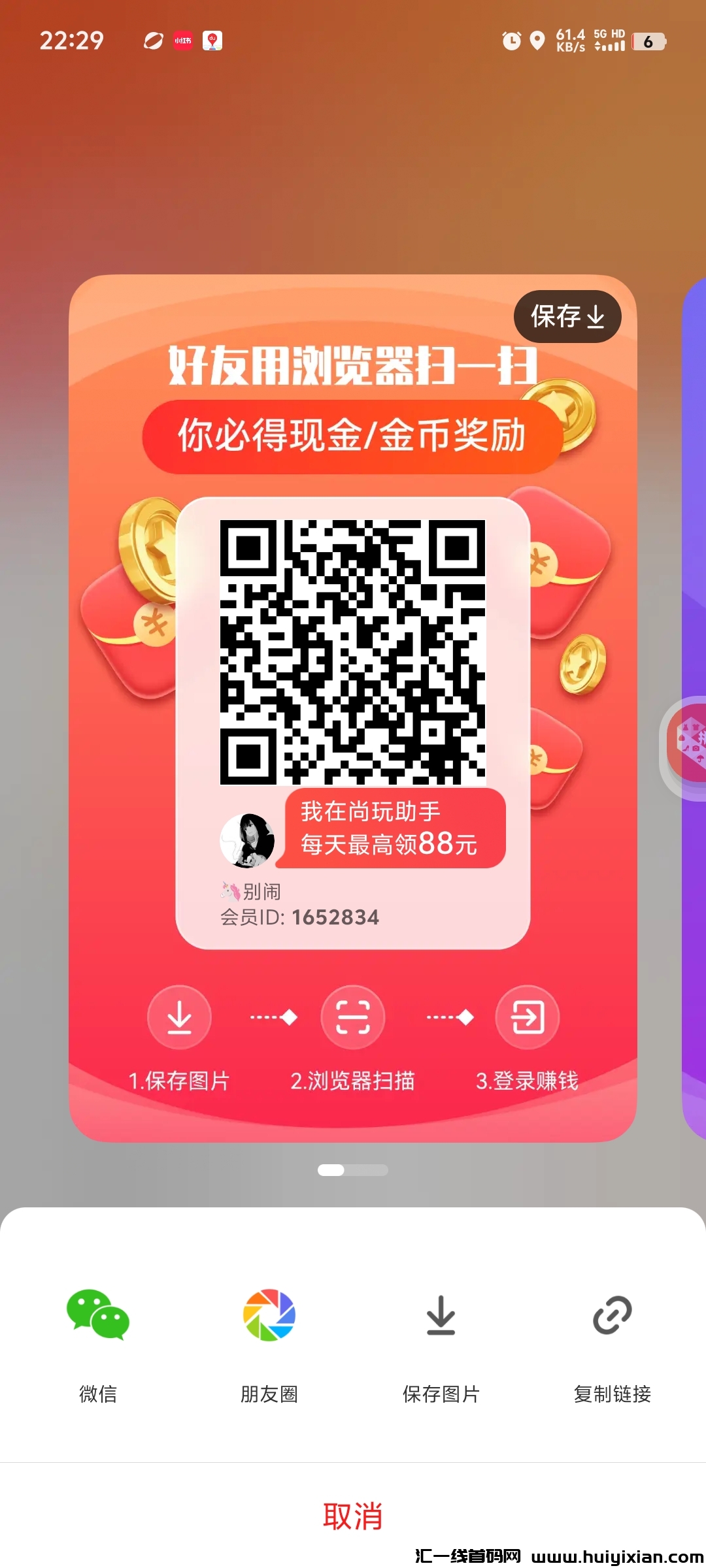706x1568 pixels.
Task: Tap the 保存 save button on poster
Action: 567,317
